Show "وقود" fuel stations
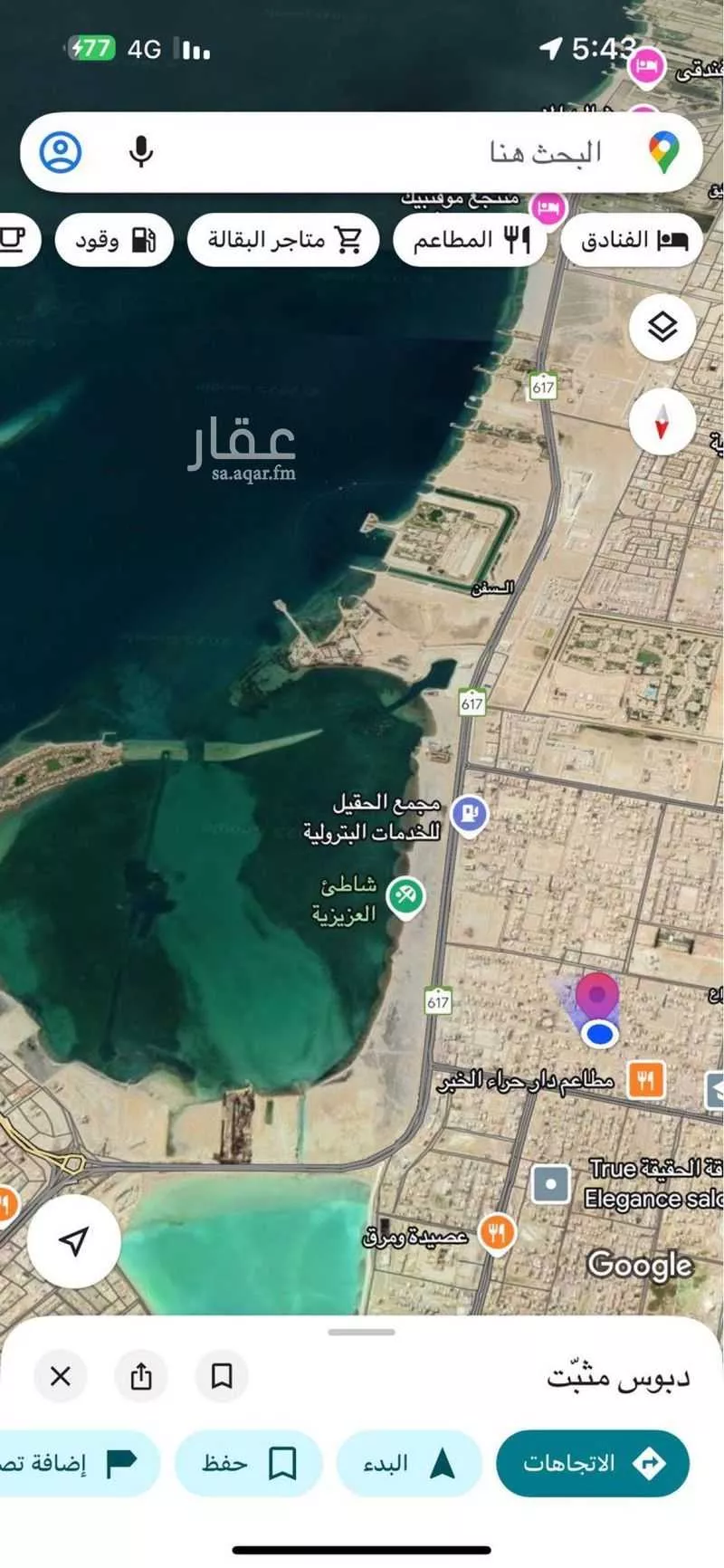 (114, 240)
